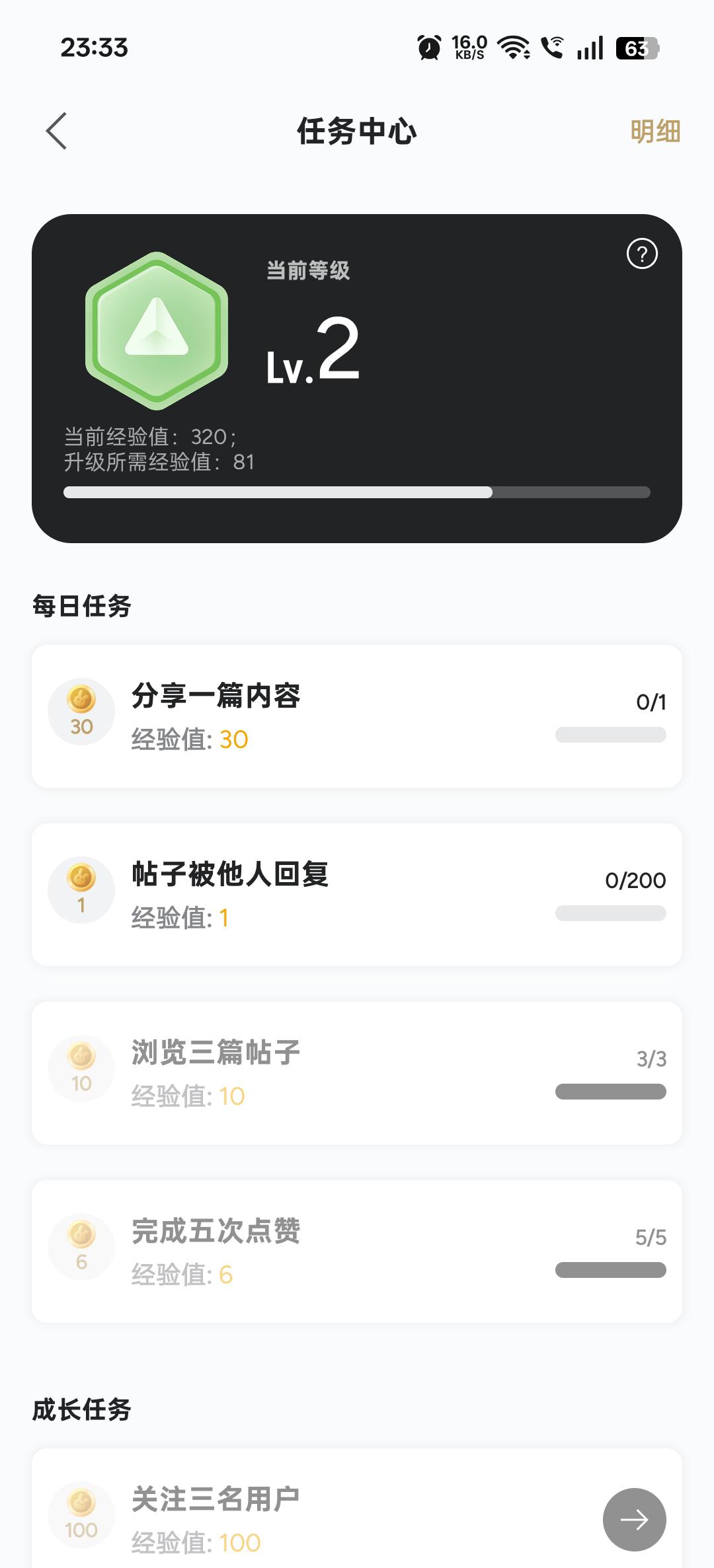Go back from the 任务中心 page
This screenshot has height=1568, width=714.
[57, 131]
